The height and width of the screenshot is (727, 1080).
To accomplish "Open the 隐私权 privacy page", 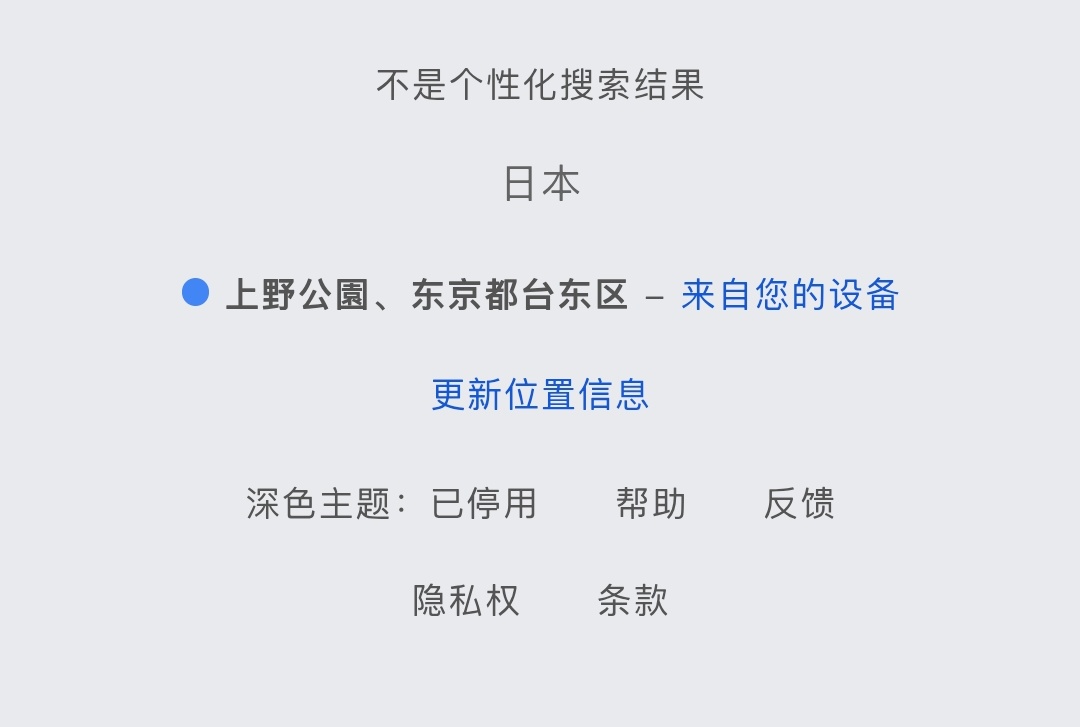I will 466,600.
